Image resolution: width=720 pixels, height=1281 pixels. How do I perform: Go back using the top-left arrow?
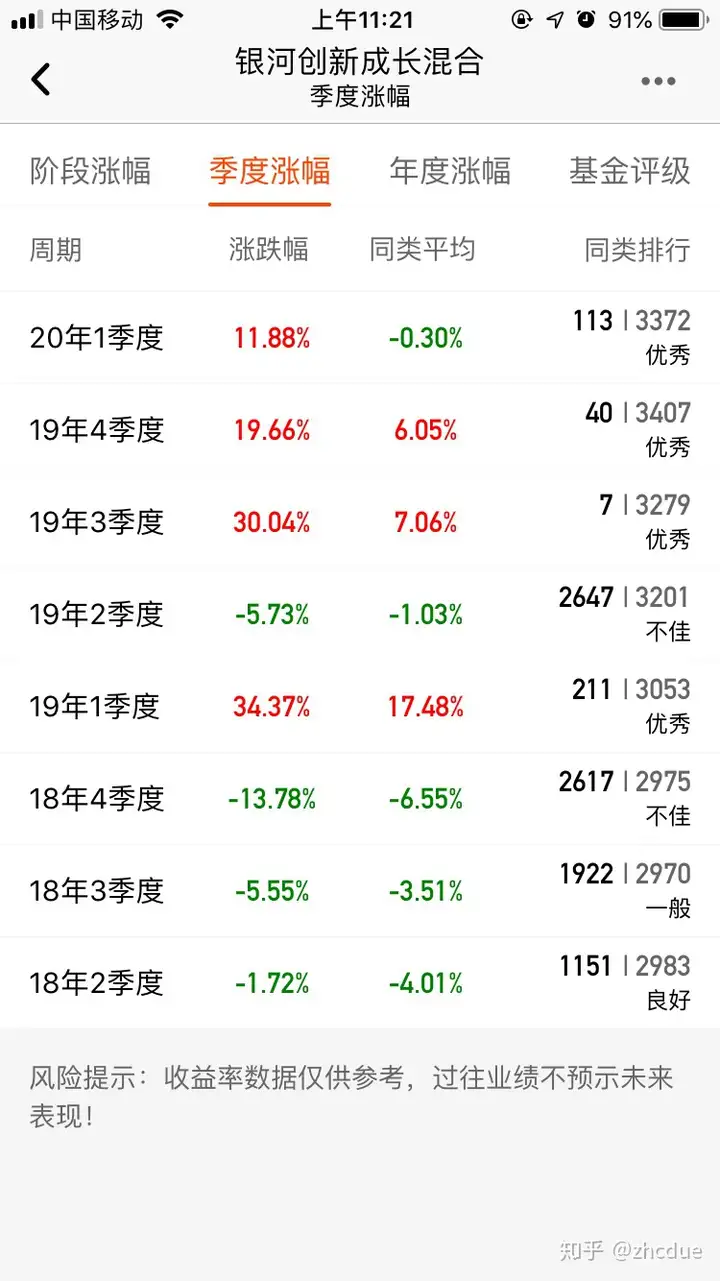[x=41, y=79]
